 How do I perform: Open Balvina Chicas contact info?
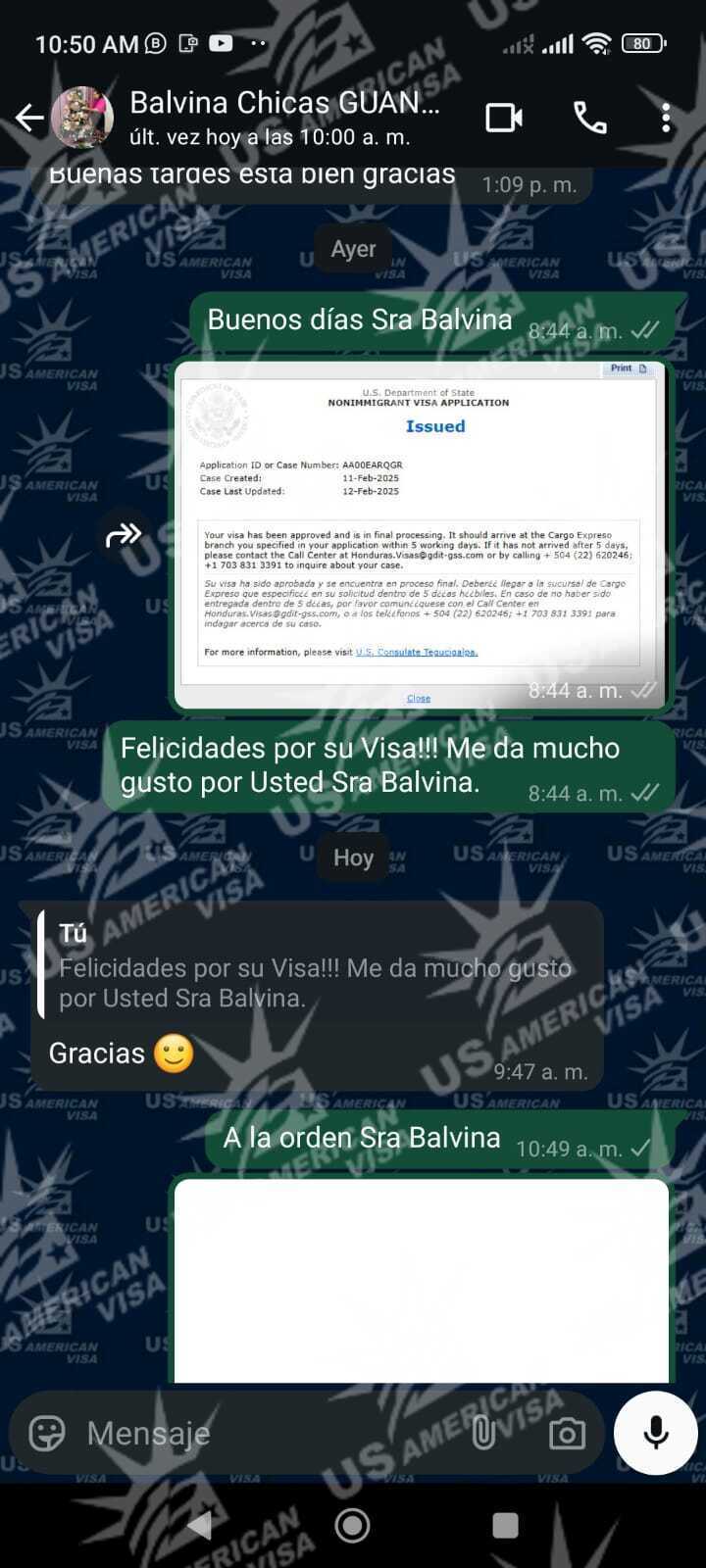pos(284,117)
